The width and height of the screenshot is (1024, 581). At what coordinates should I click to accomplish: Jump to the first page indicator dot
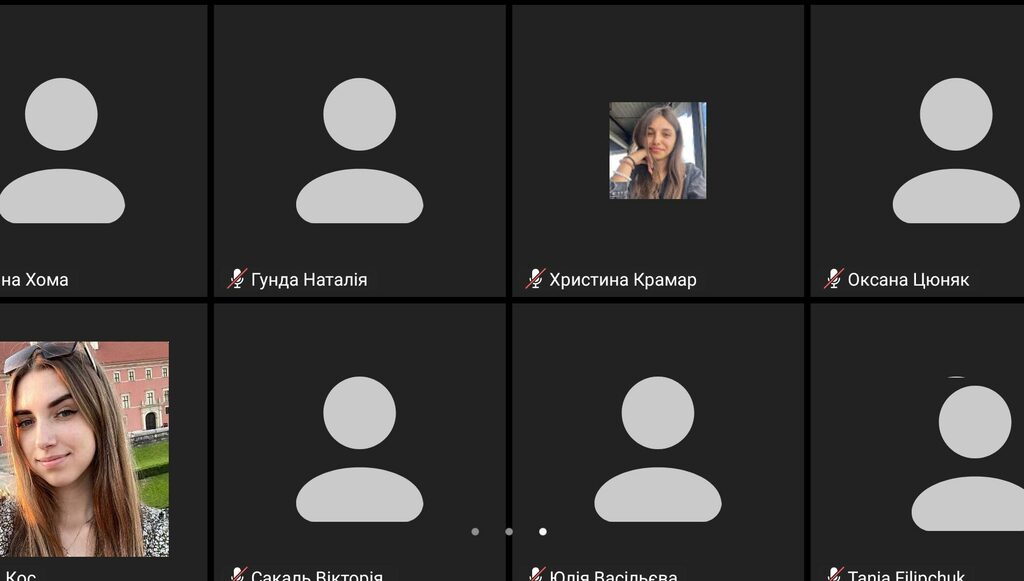tap(475, 532)
